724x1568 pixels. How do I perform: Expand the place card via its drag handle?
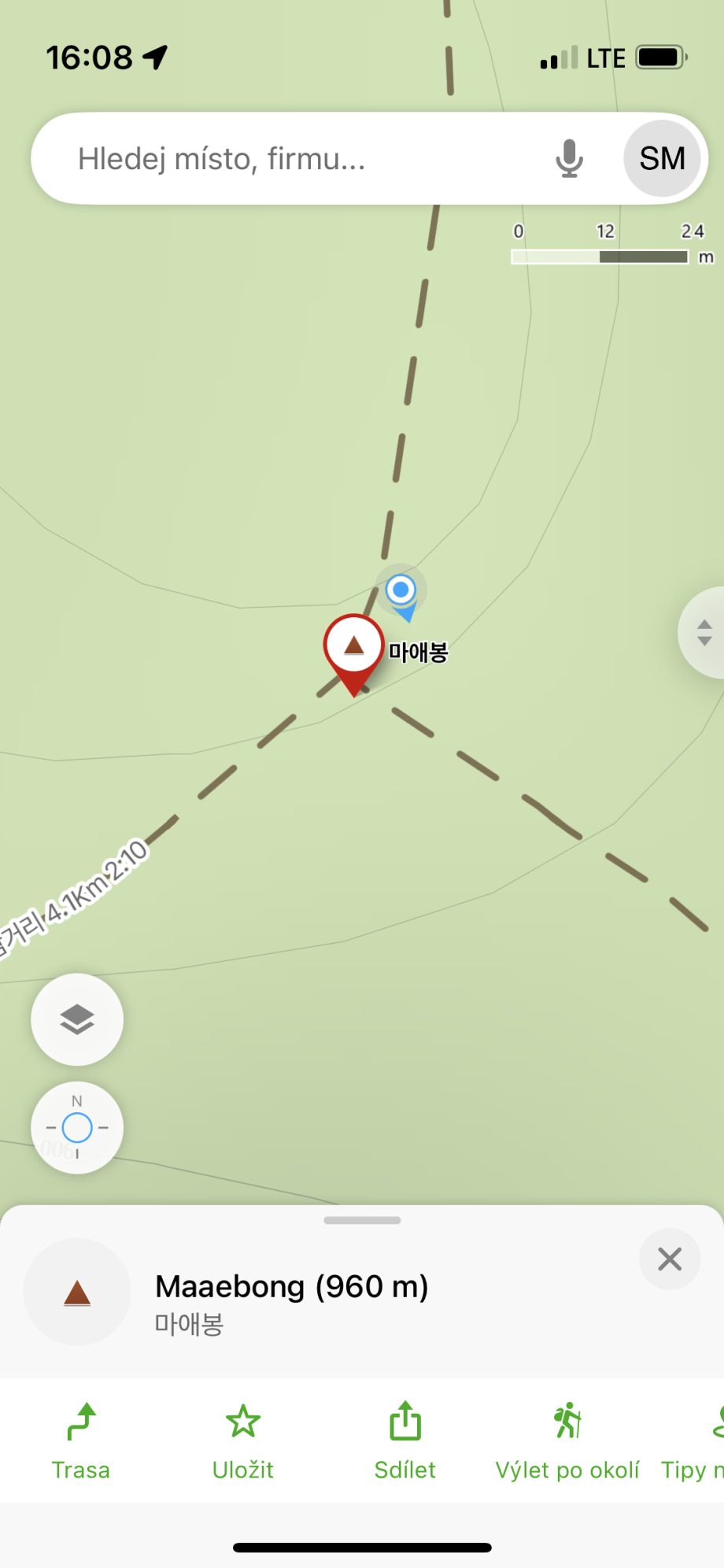[362, 1221]
